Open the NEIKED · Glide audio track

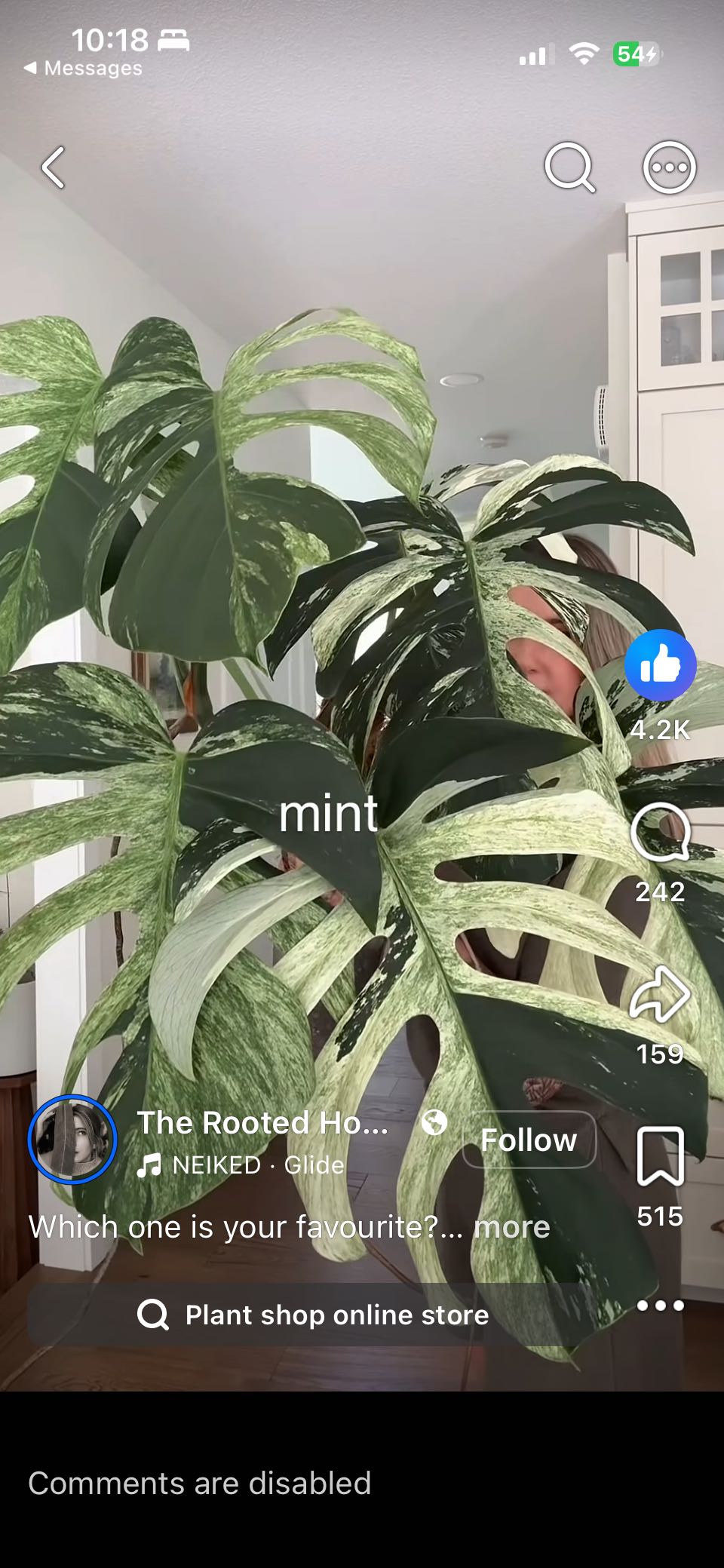coord(241,1164)
